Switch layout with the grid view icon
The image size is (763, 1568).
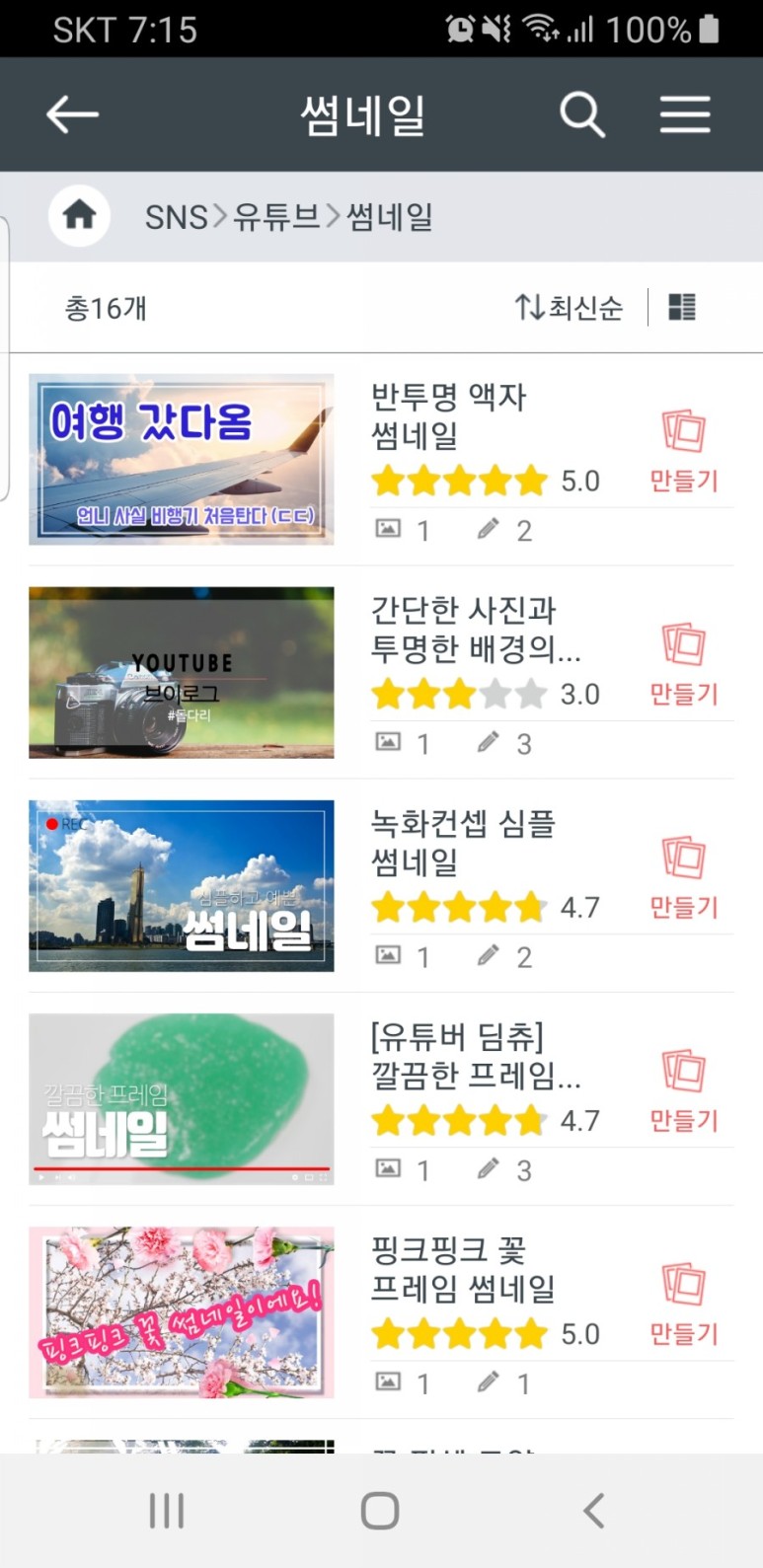click(683, 307)
